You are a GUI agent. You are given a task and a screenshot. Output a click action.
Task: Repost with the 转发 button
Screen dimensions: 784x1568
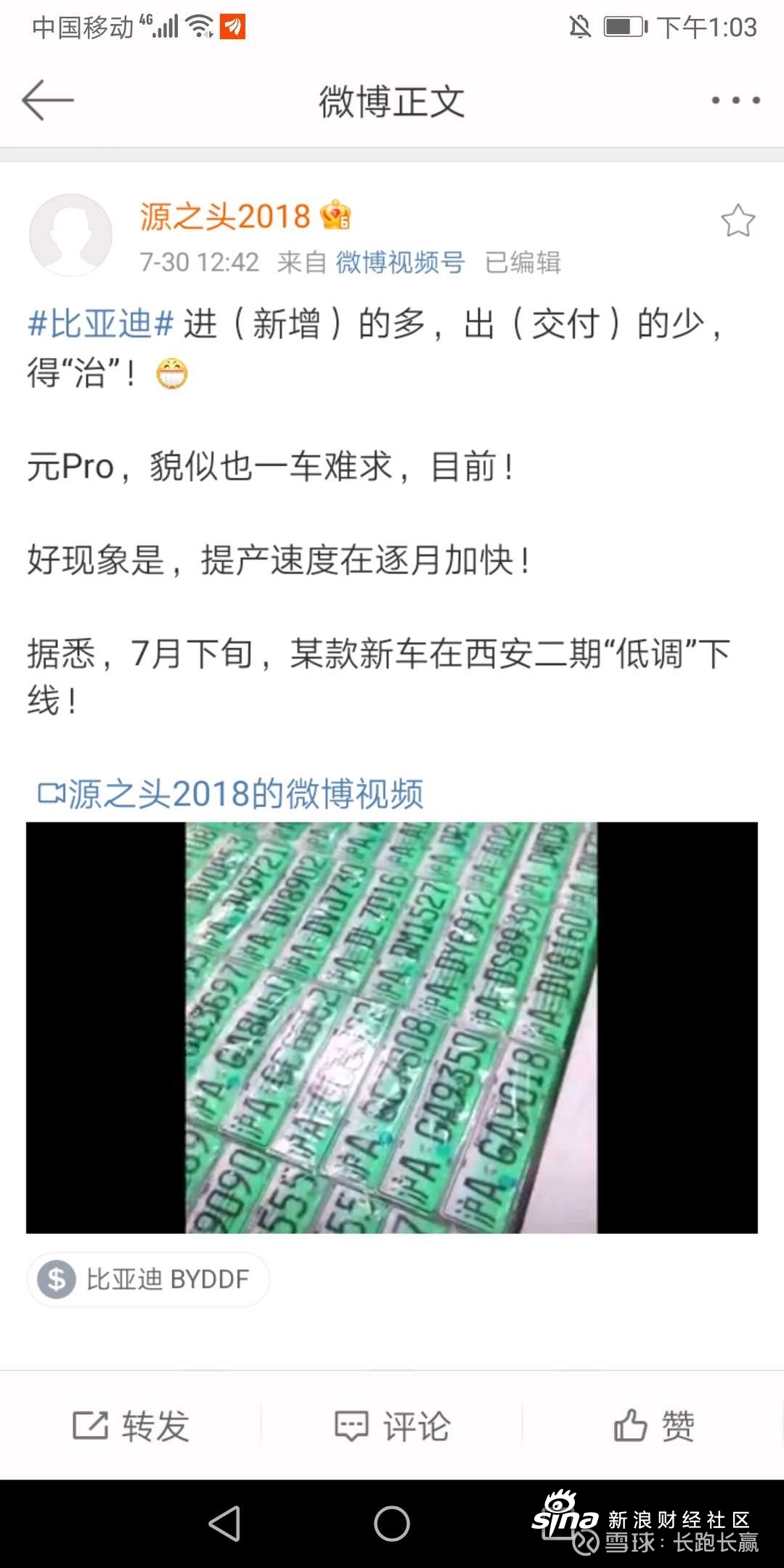click(131, 1426)
